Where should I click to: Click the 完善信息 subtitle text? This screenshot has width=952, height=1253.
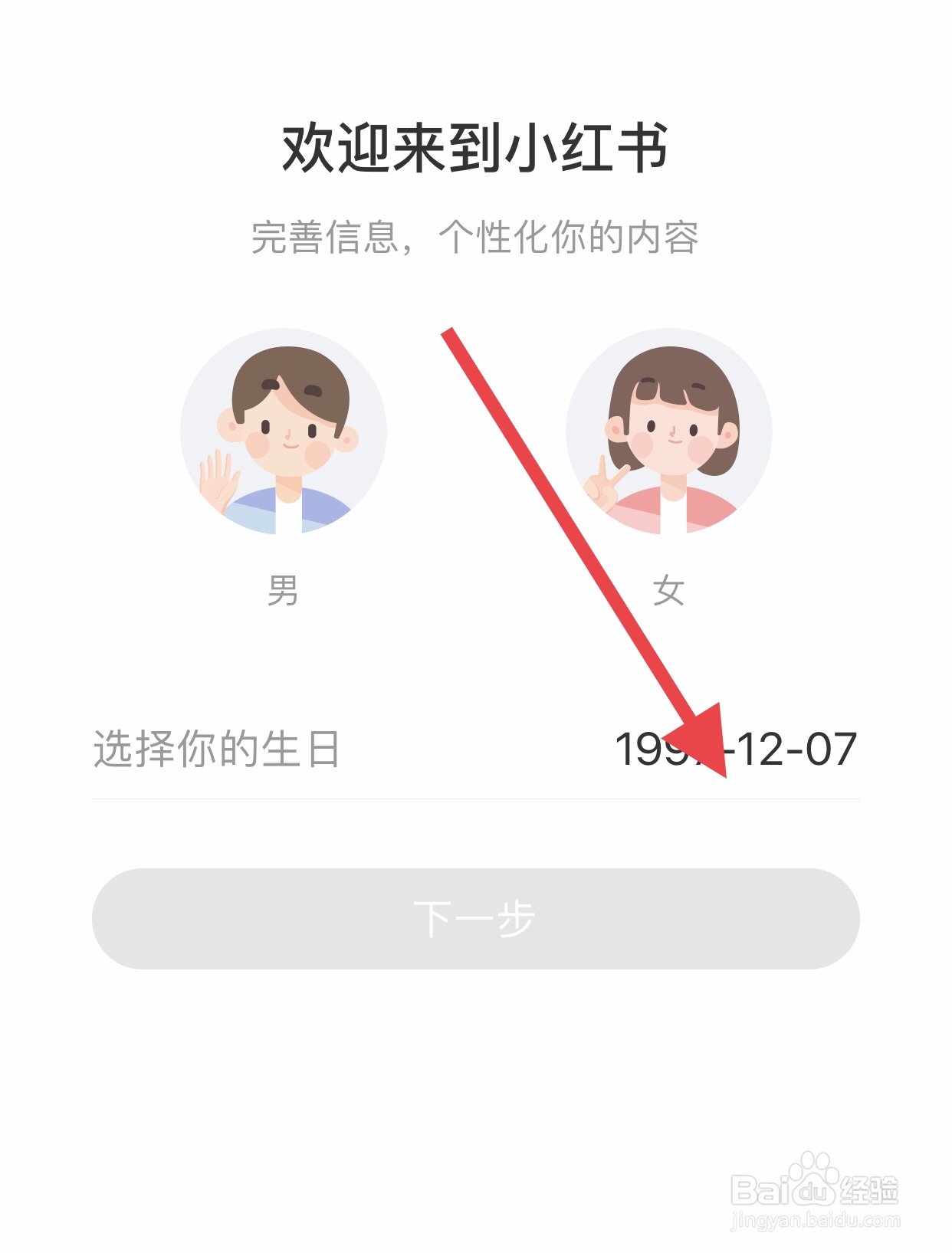coord(475,238)
